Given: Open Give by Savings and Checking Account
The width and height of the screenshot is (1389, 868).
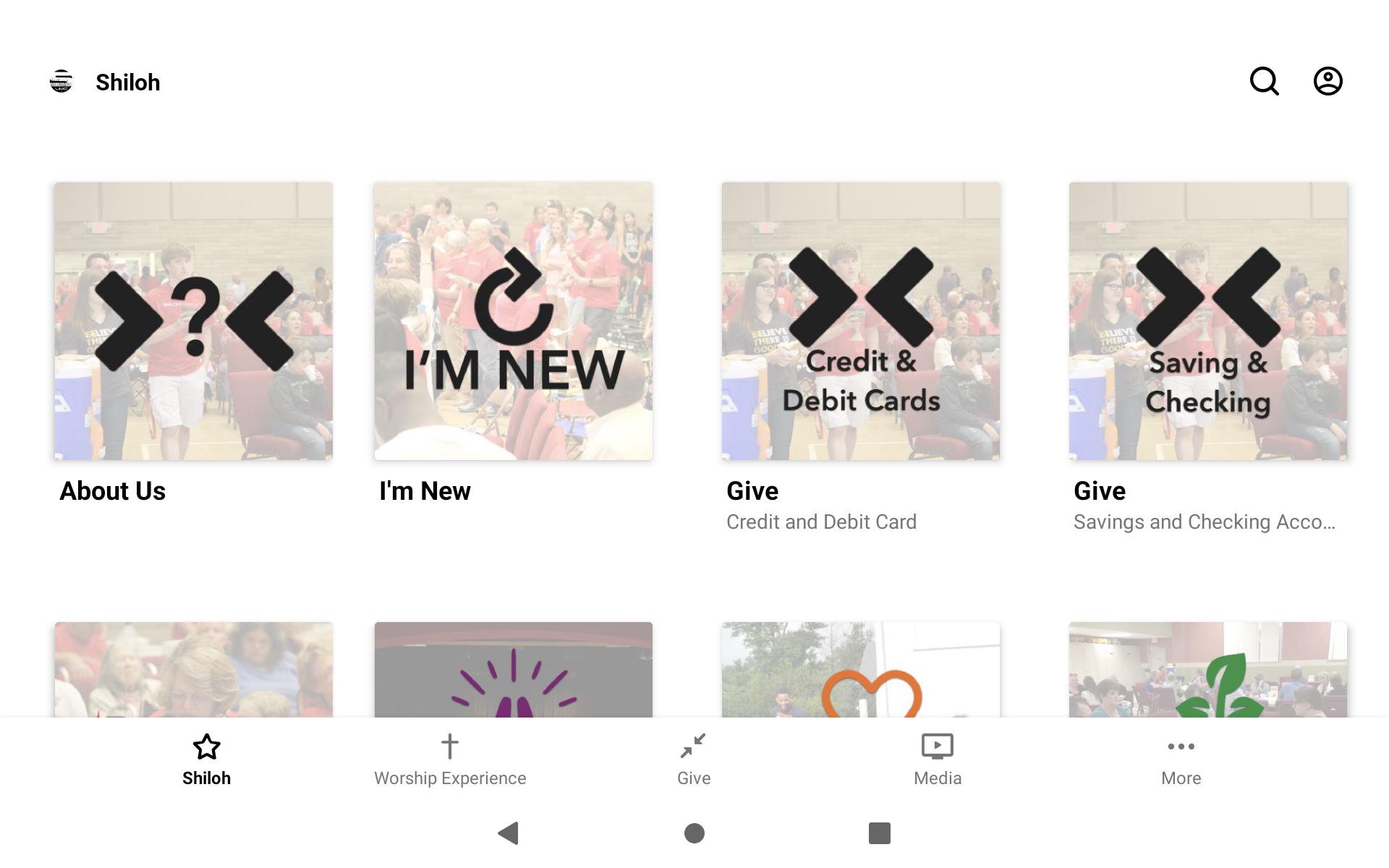Looking at the screenshot, I should tap(1207, 321).
